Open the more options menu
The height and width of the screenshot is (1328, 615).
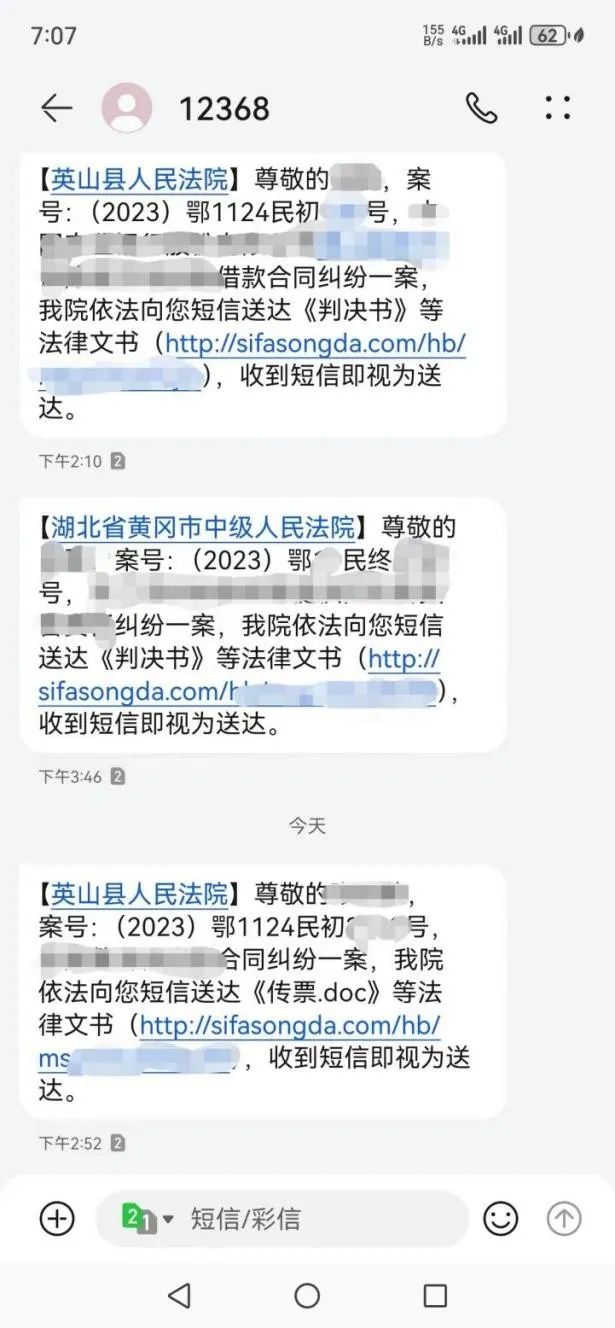pos(558,108)
